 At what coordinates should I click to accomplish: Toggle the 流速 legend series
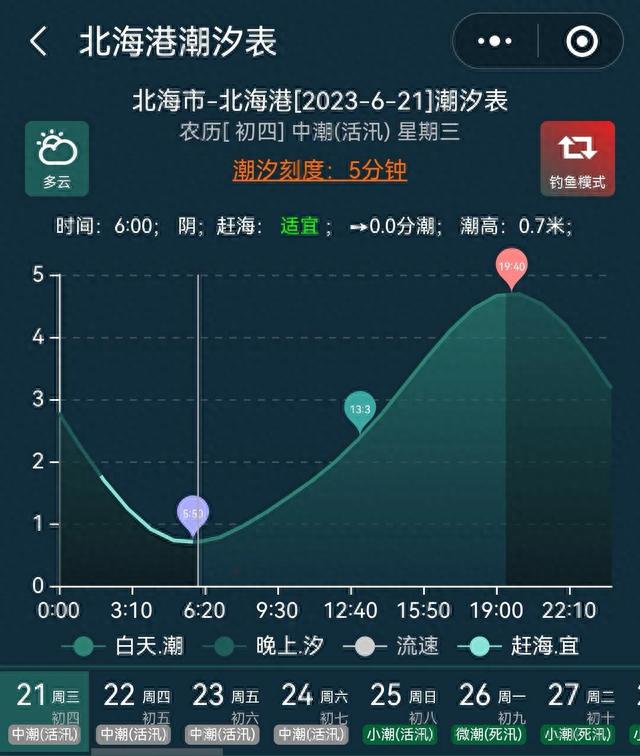click(395, 645)
